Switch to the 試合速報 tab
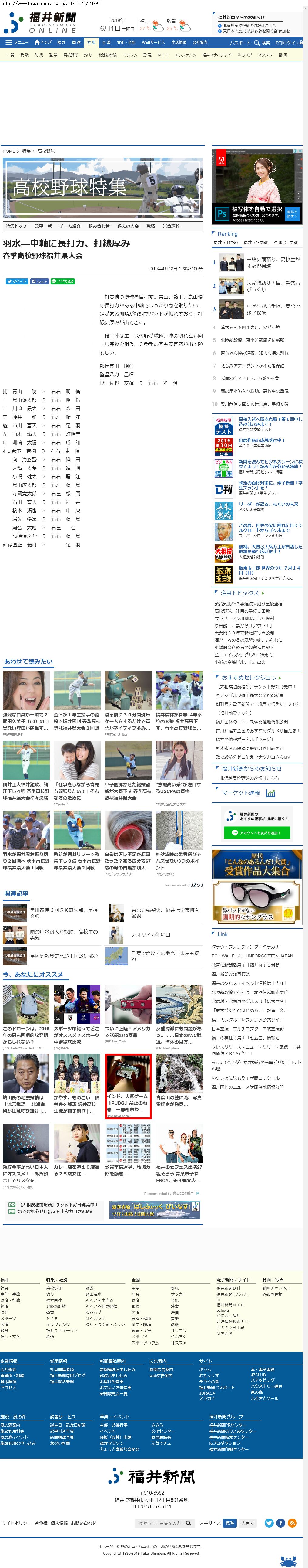This screenshot has height=1568, width=308. [x=171, y=226]
